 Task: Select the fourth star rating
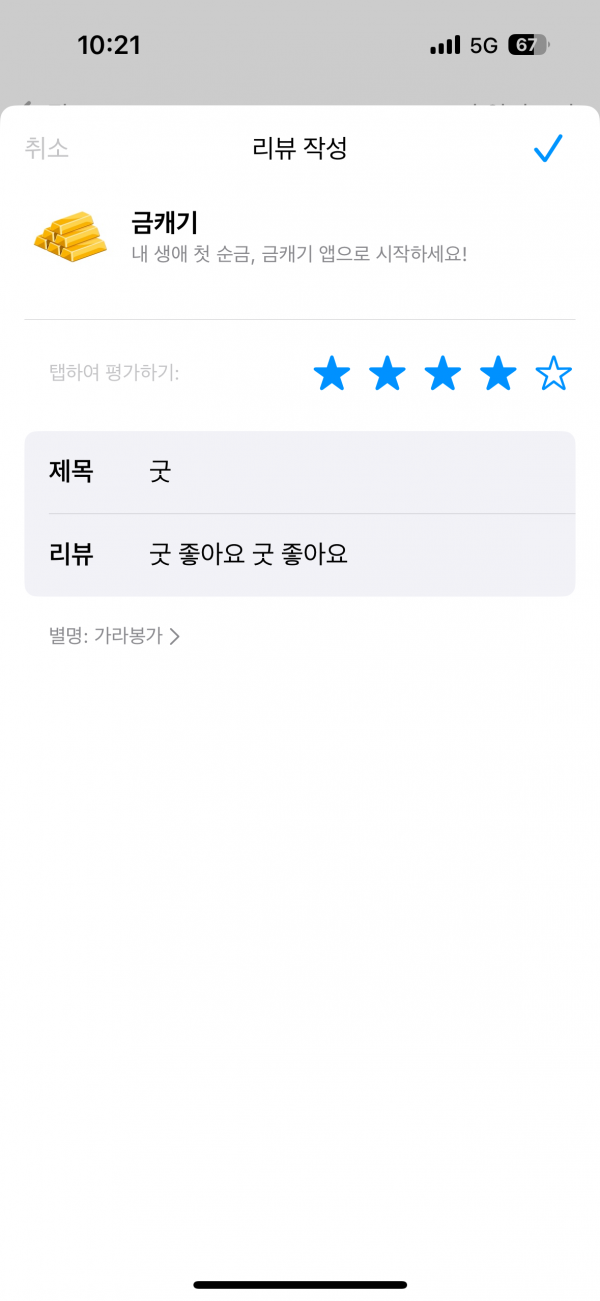pyautogui.click(x=498, y=374)
